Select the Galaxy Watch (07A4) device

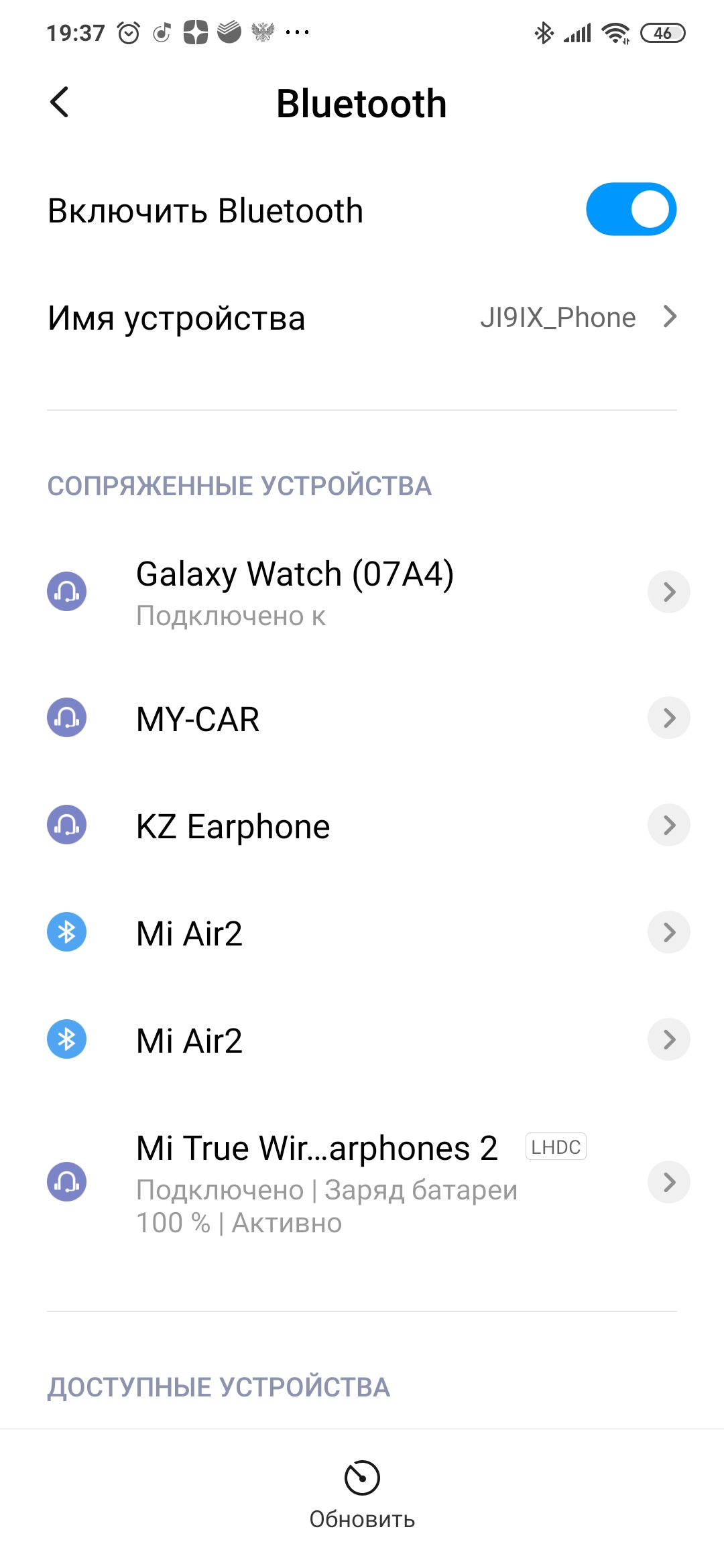[295, 592]
